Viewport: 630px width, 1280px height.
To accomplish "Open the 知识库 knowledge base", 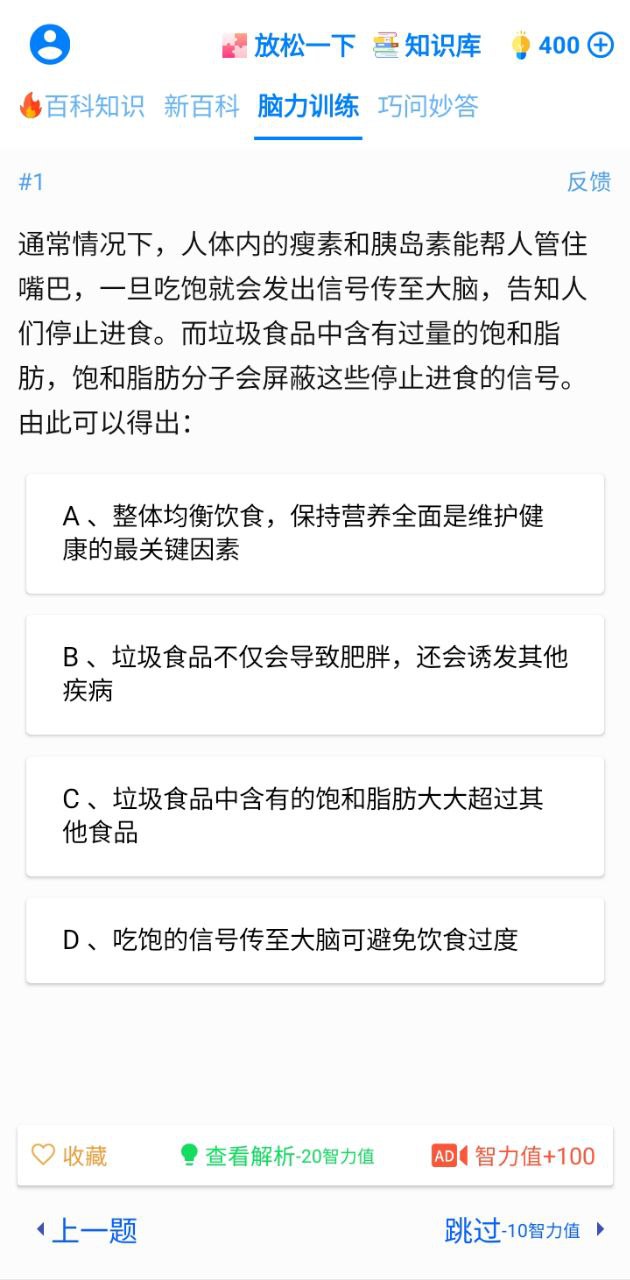I will tap(427, 45).
